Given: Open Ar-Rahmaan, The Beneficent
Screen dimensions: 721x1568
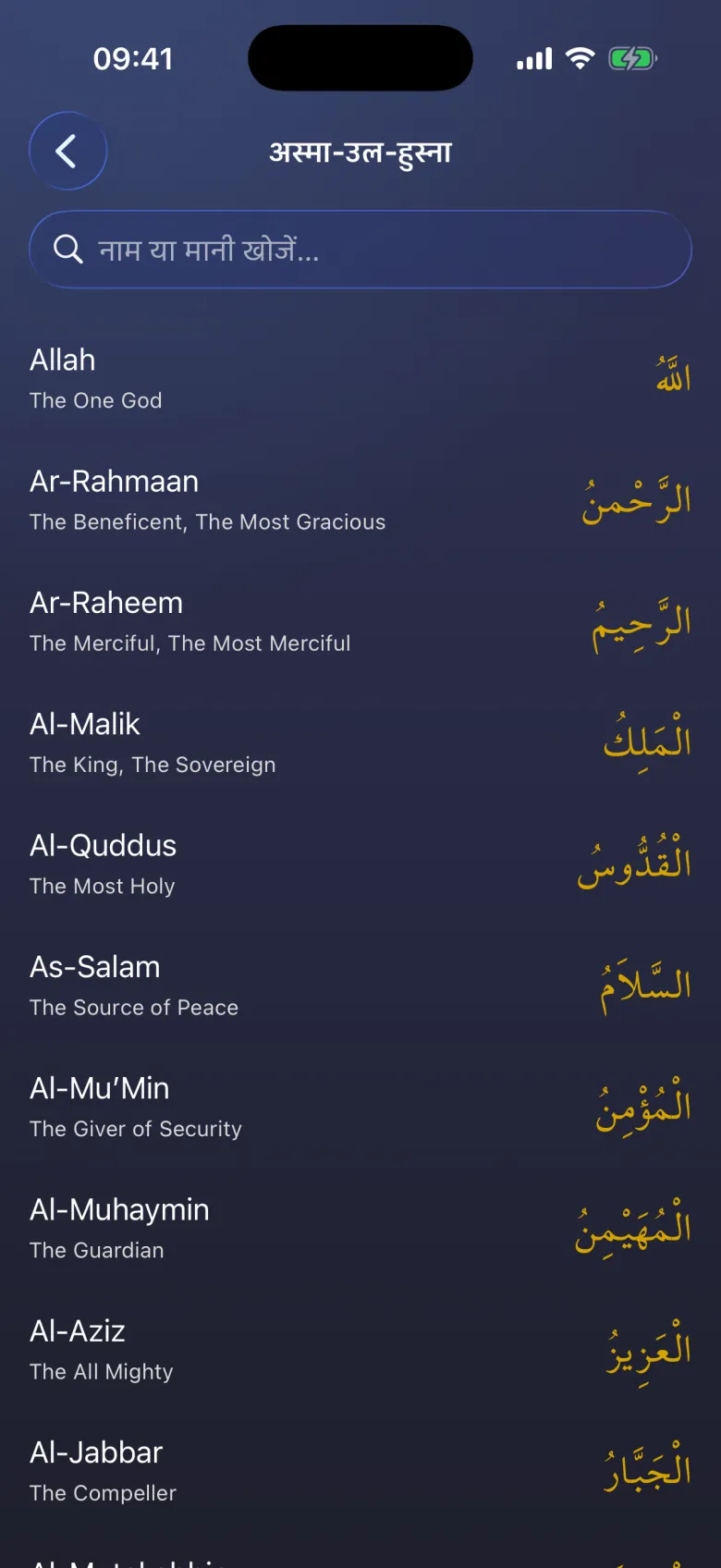Looking at the screenshot, I should 360,500.
